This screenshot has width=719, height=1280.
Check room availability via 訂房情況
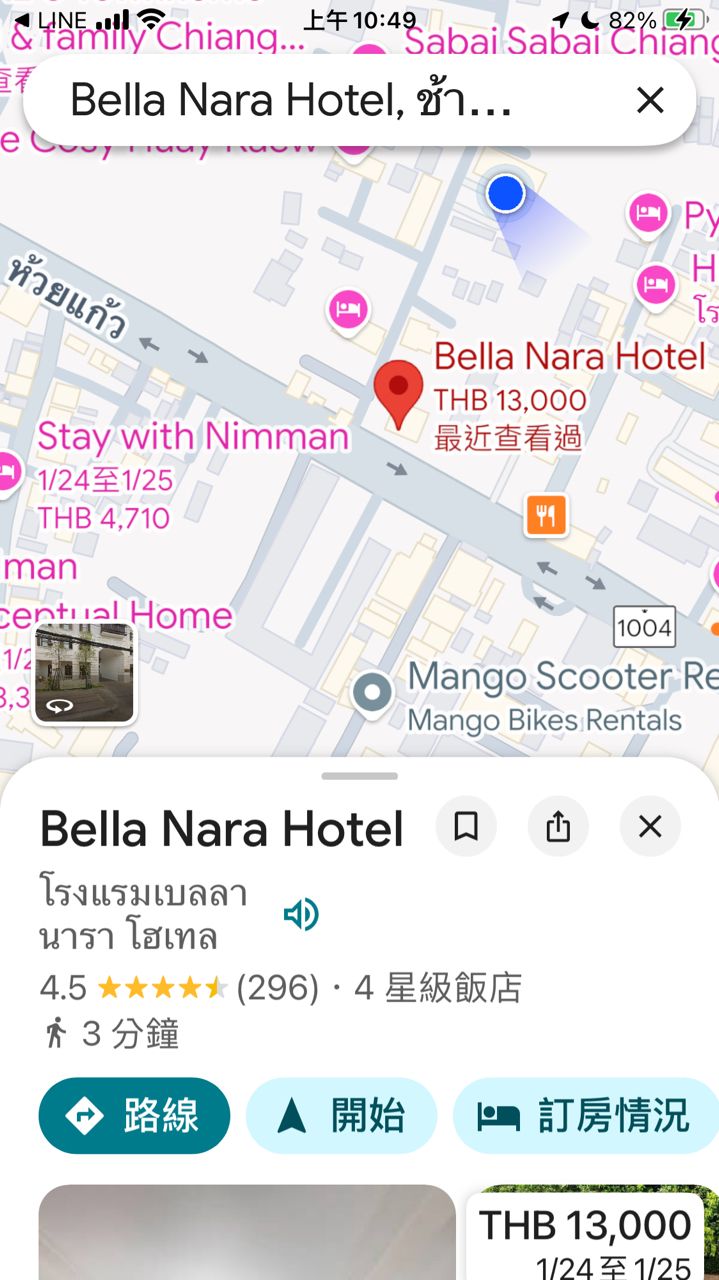pyautogui.click(x=585, y=1115)
